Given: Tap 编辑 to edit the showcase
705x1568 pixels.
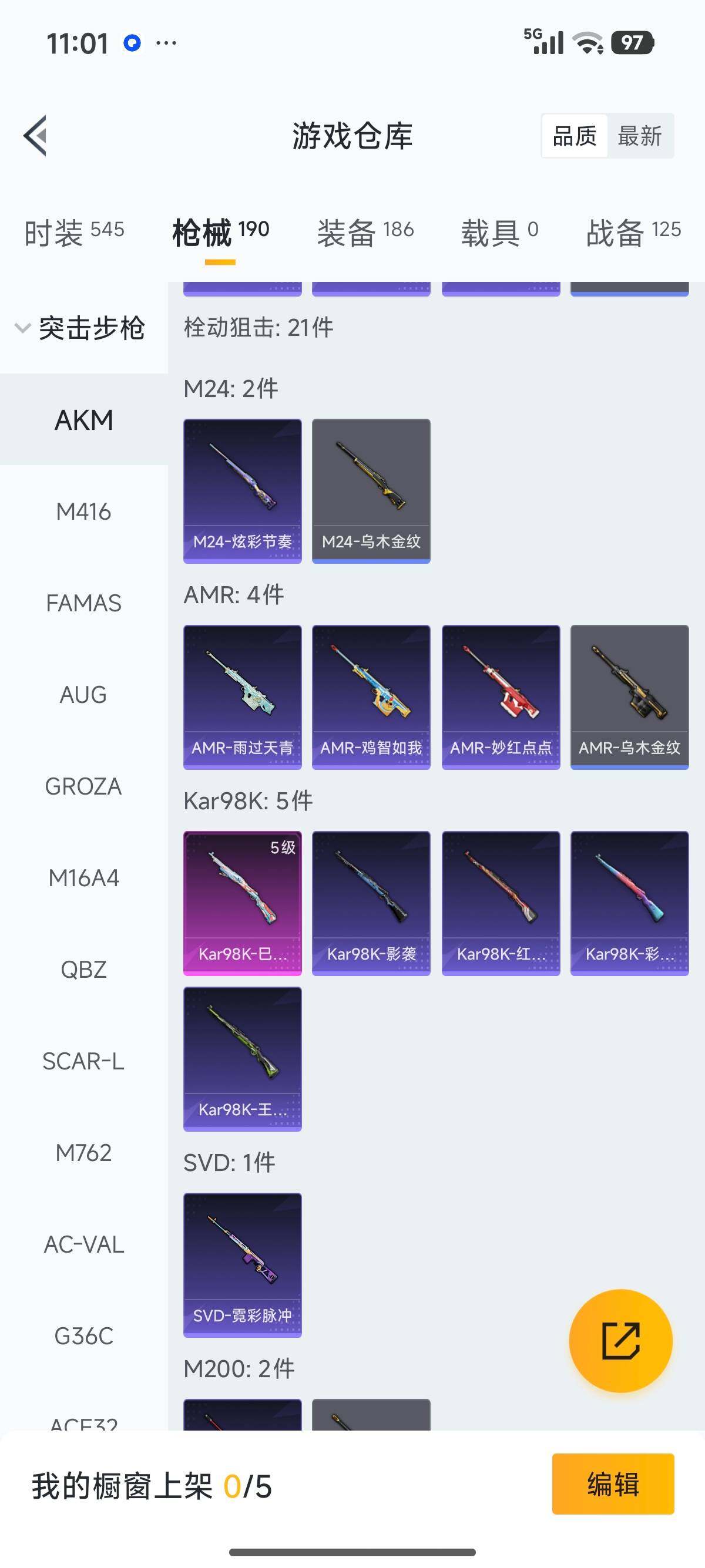Looking at the screenshot, I should [612, 1484].
